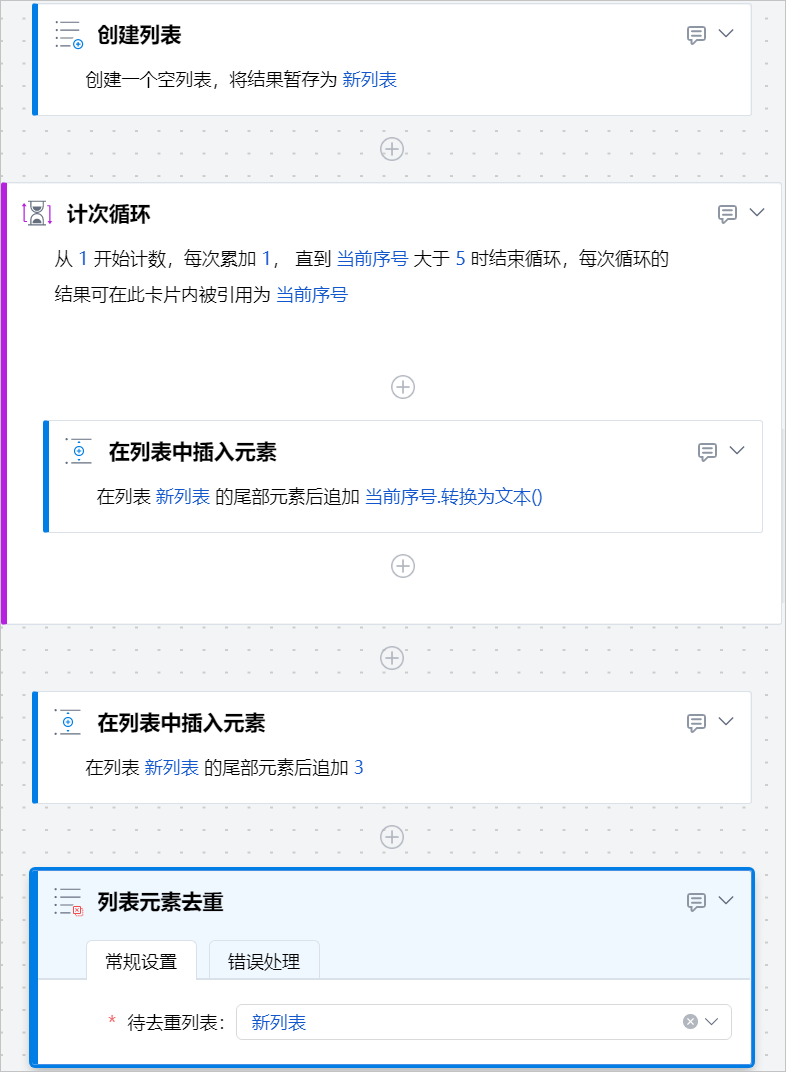Expand the looped 在列表中插入元素 card chevron
The image size is (786, 1072).
coord(737,451)
